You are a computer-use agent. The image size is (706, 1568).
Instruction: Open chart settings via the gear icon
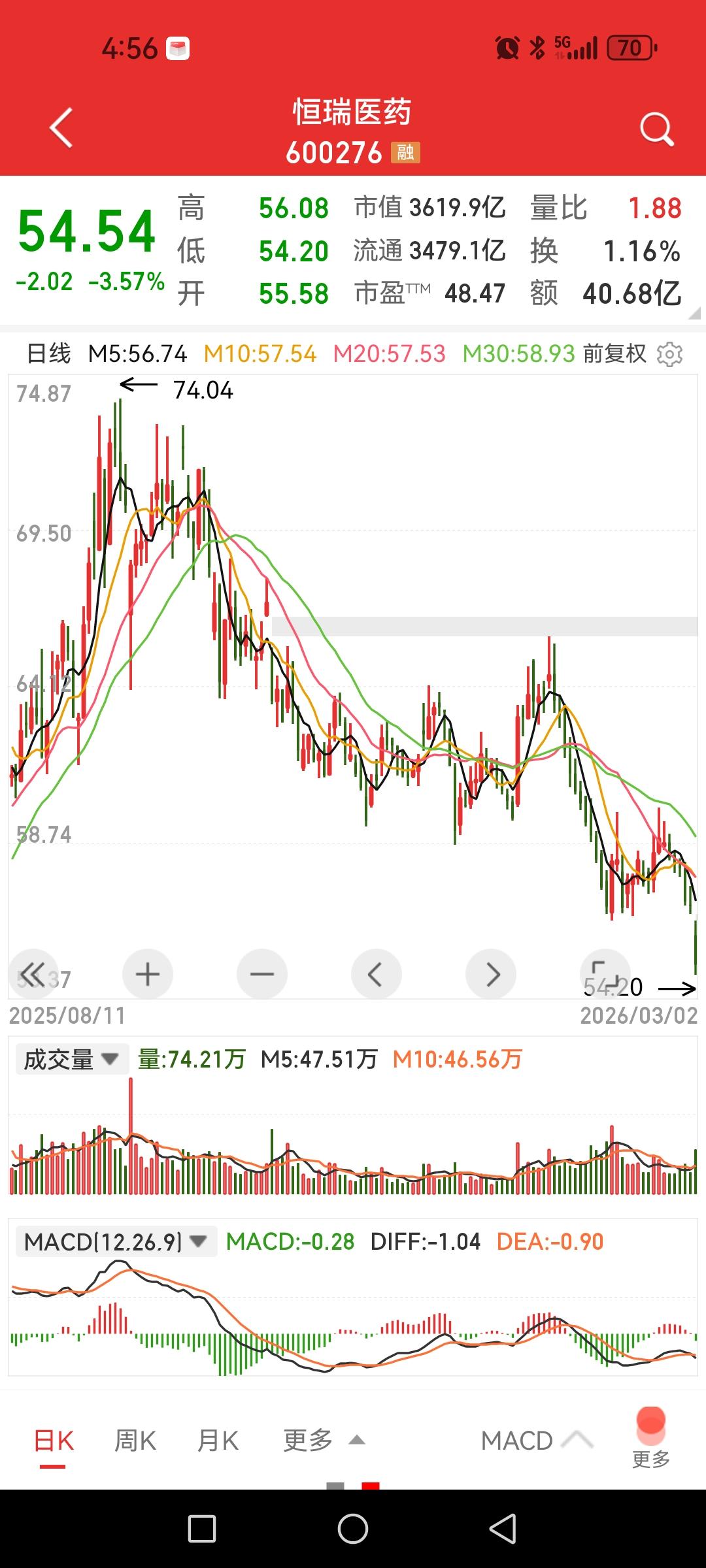668,353
